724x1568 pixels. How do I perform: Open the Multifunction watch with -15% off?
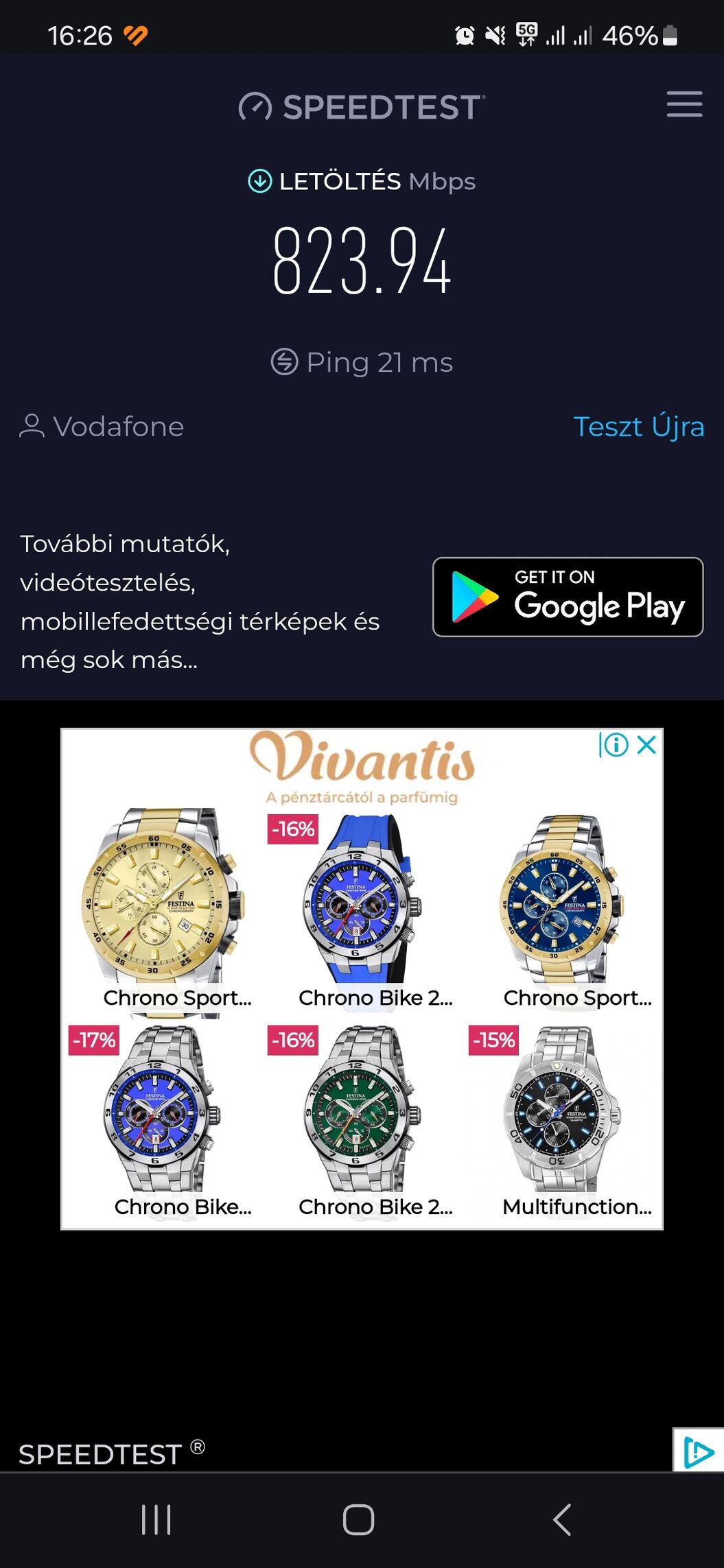click(x=563, y=1121)
